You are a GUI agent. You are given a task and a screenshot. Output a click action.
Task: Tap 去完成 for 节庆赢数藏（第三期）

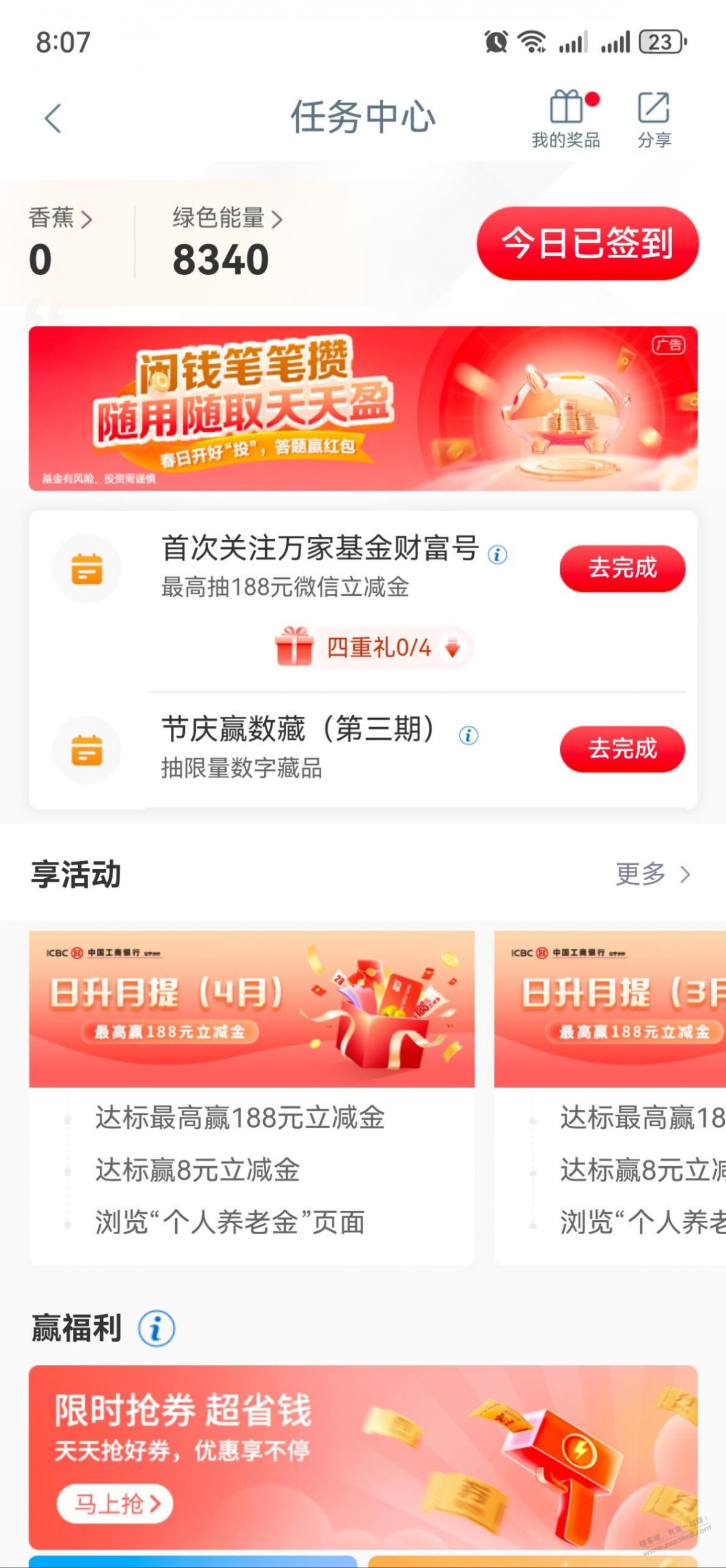pos(623,748)
